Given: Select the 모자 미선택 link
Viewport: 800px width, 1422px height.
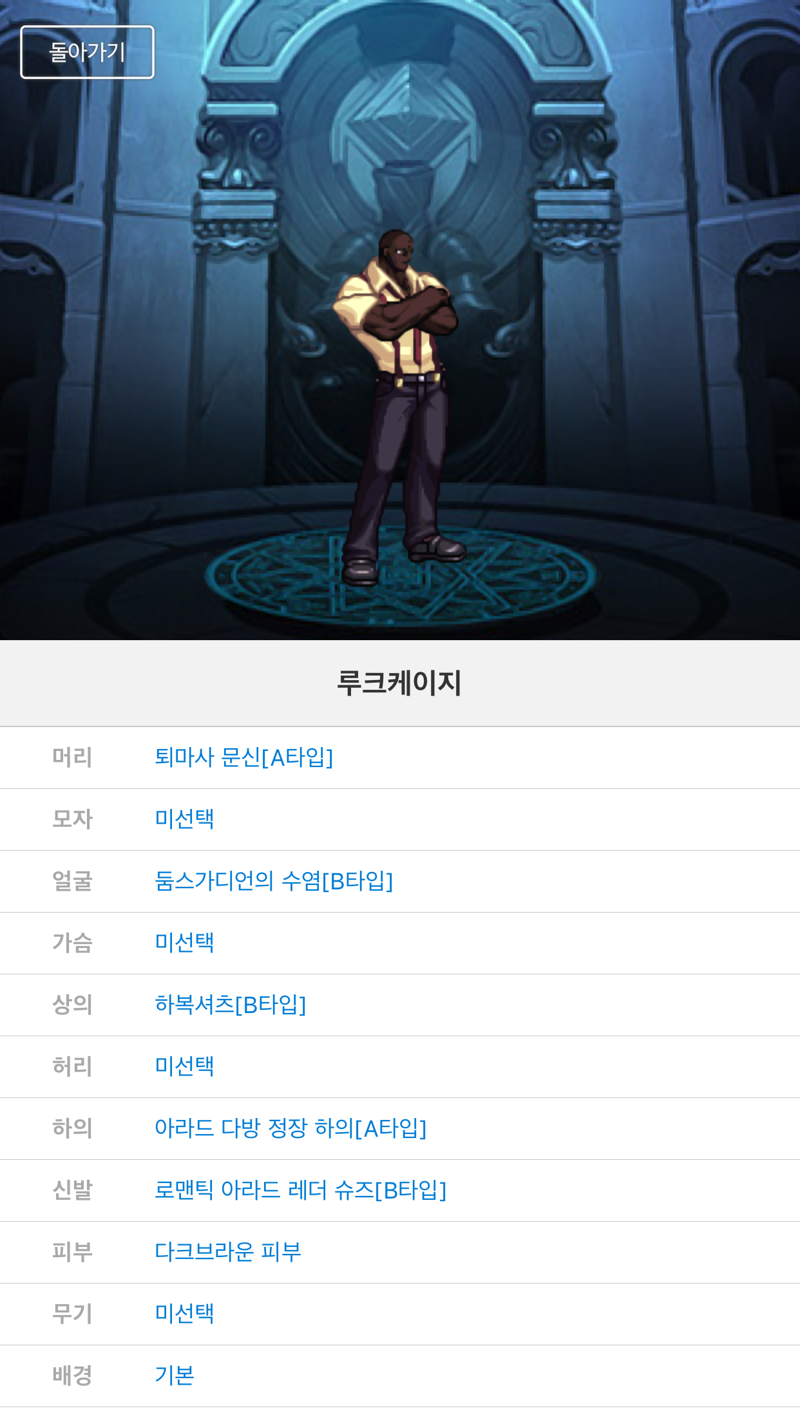Looking at the screenshot, I should click(184, 819).
